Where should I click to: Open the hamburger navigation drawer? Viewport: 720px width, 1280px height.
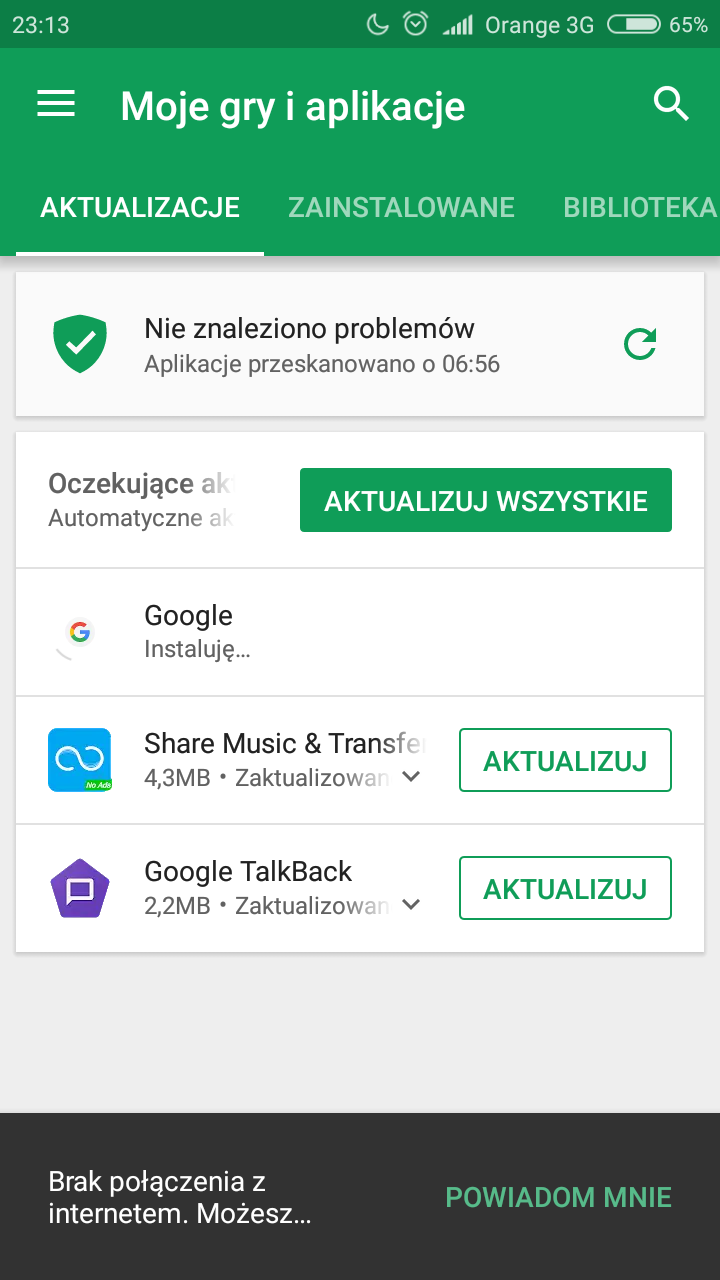(x=56, y=104)
